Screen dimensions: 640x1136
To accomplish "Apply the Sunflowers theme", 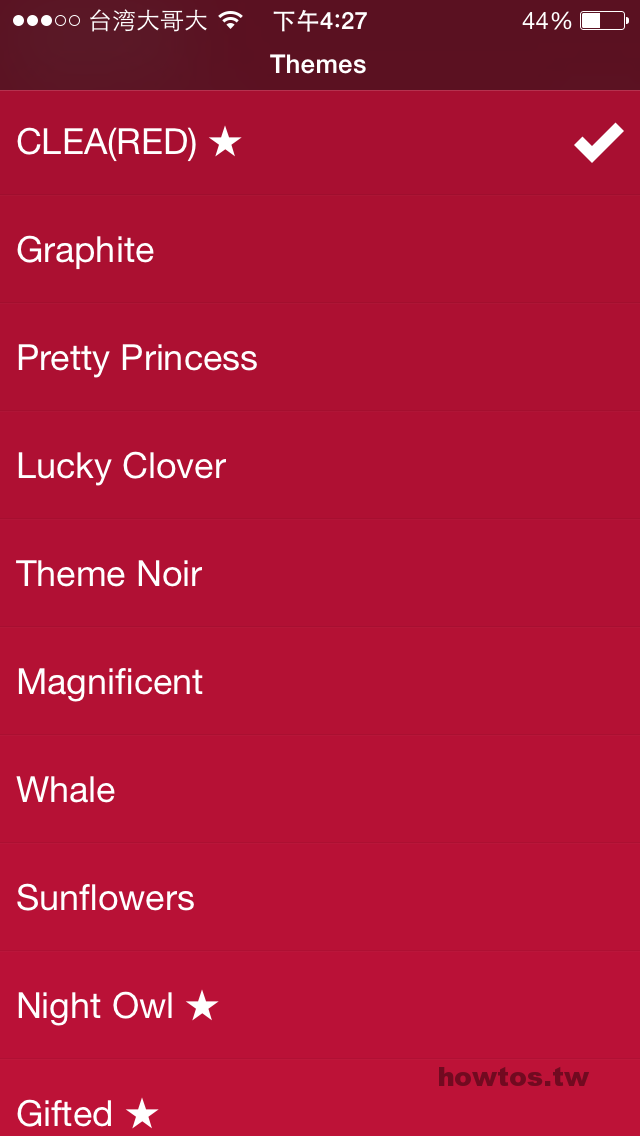I will 320,897.
